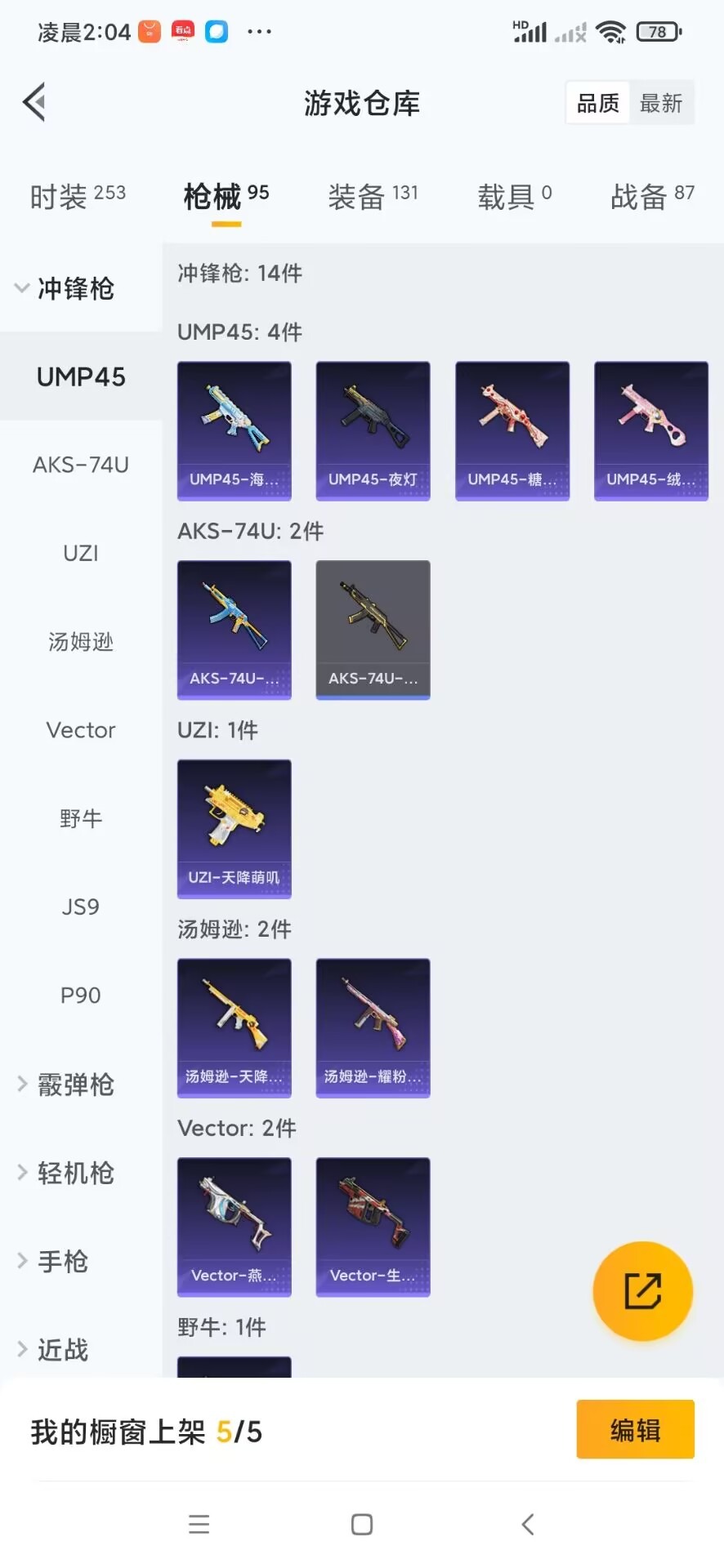Open recent apps from the navigation bar

[199, 1524]
